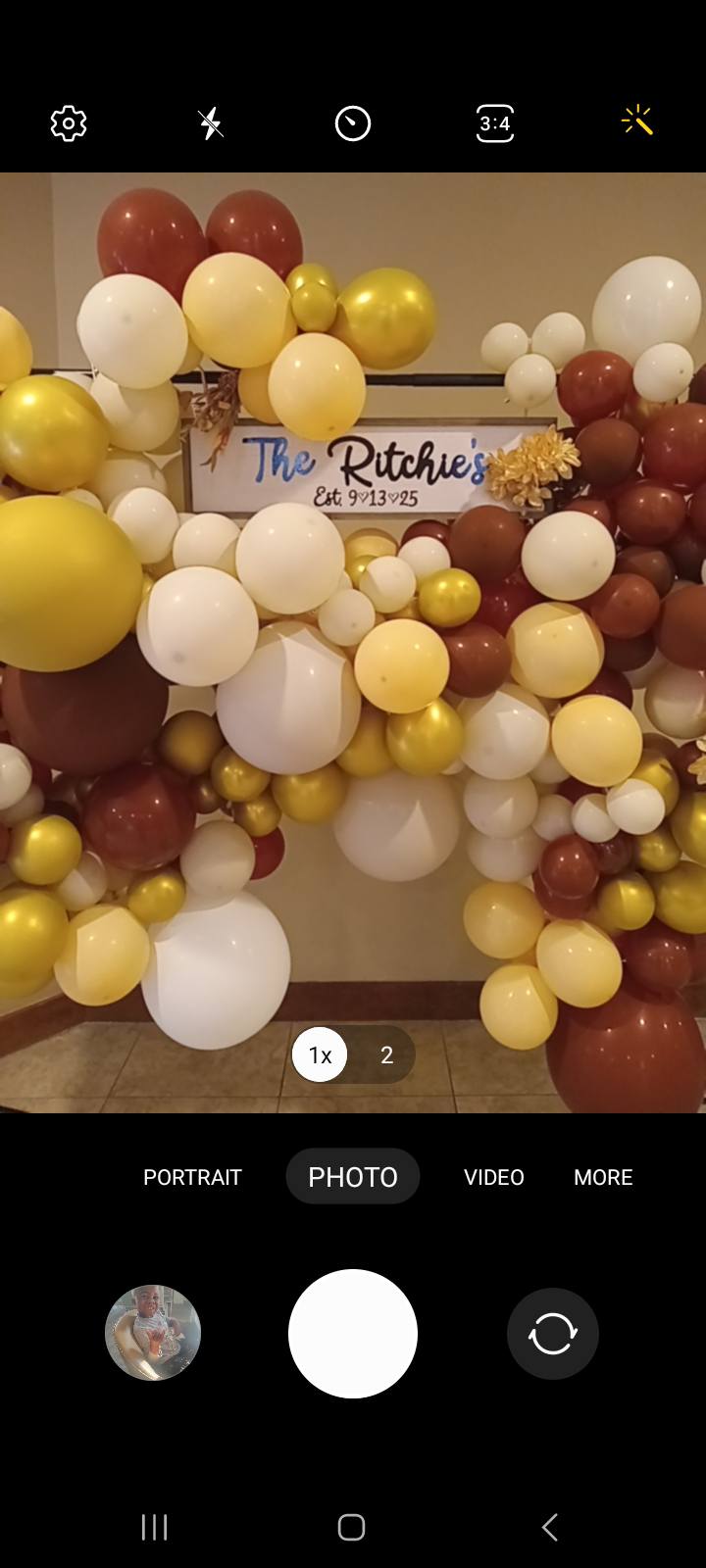Switch to 2x zoom
The height and width of the screenshot is (1568, 706).
pyautogui.click(x=386, y=1054)
